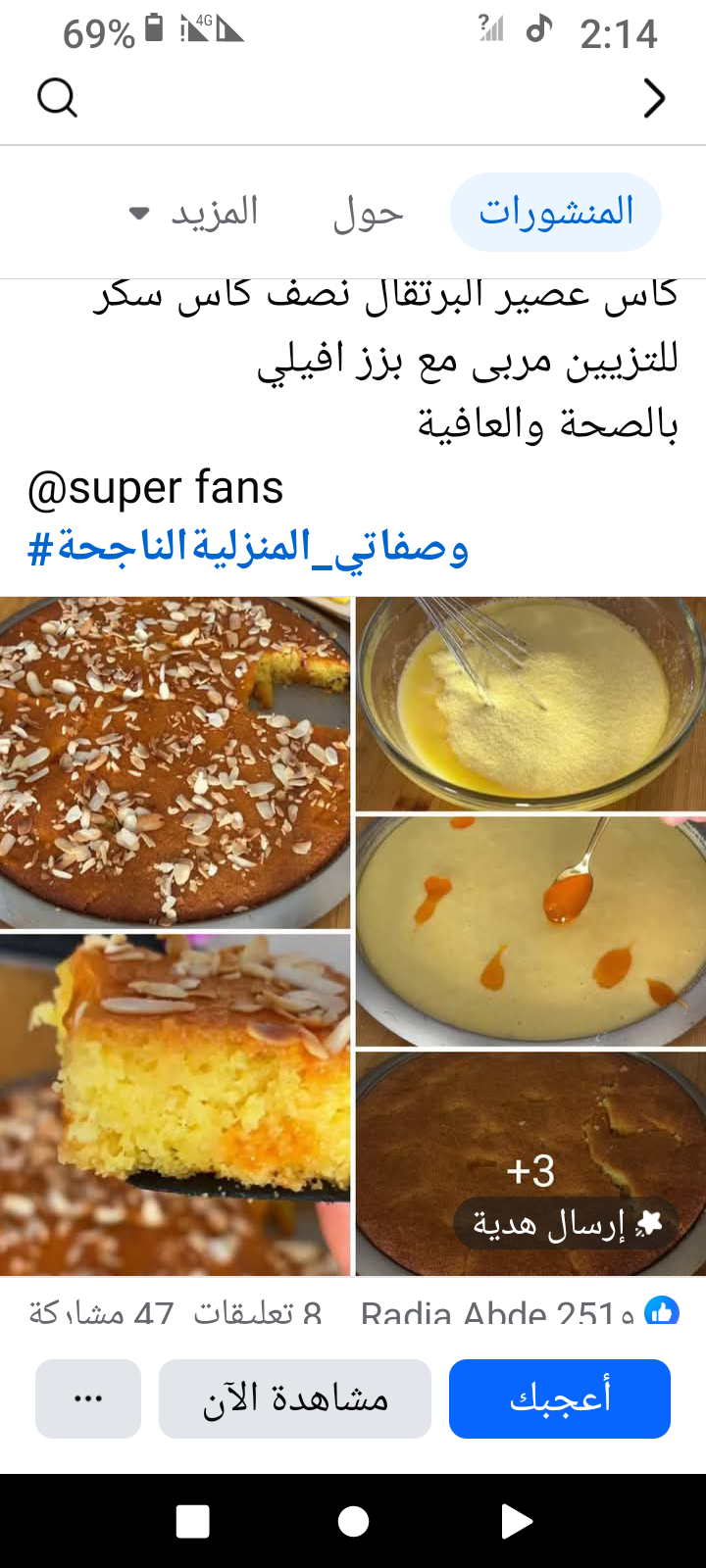Go to the system home screen

pyautogui.click(x=353, y=1521)
